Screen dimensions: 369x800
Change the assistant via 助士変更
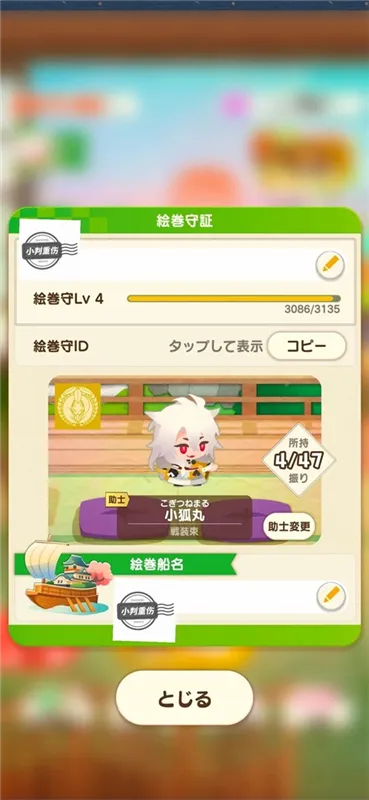tap(290, 527)
